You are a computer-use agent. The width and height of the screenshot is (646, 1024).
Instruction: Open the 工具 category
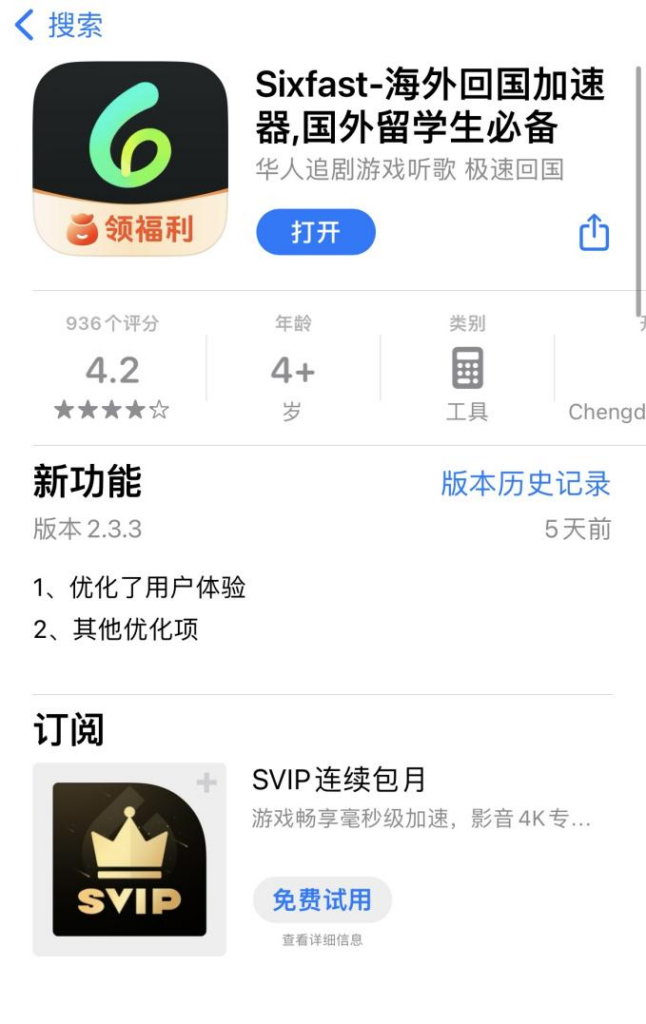pyautogui.click(x=467, y=369)
